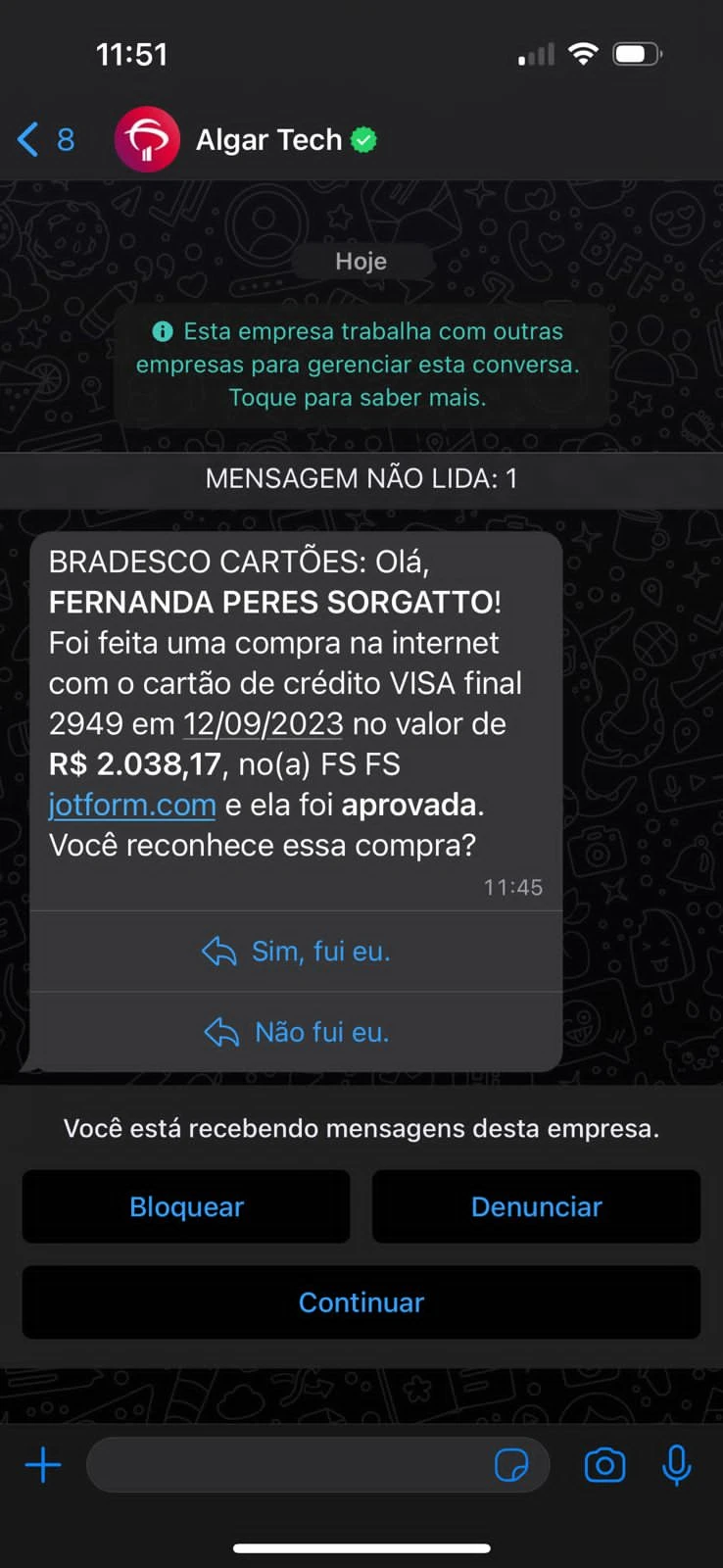Open the Algar Tech contact name header
Screen dimensions: 723x1568
click(267, 139)
